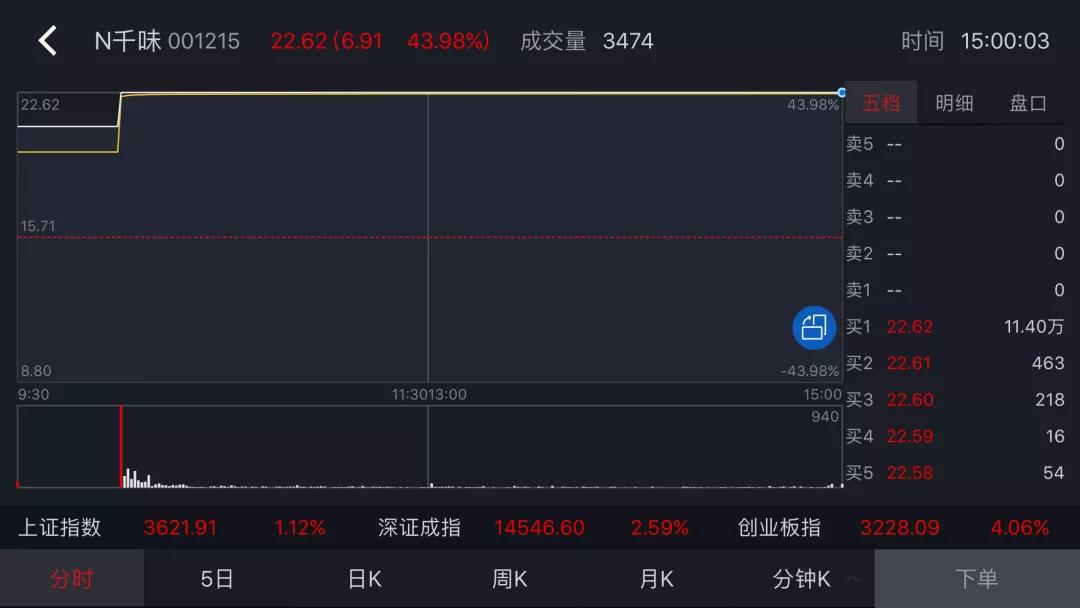Select the 盘口 tab
The height and width of the screenshot is (608, 1080).
click(1028, 103)
